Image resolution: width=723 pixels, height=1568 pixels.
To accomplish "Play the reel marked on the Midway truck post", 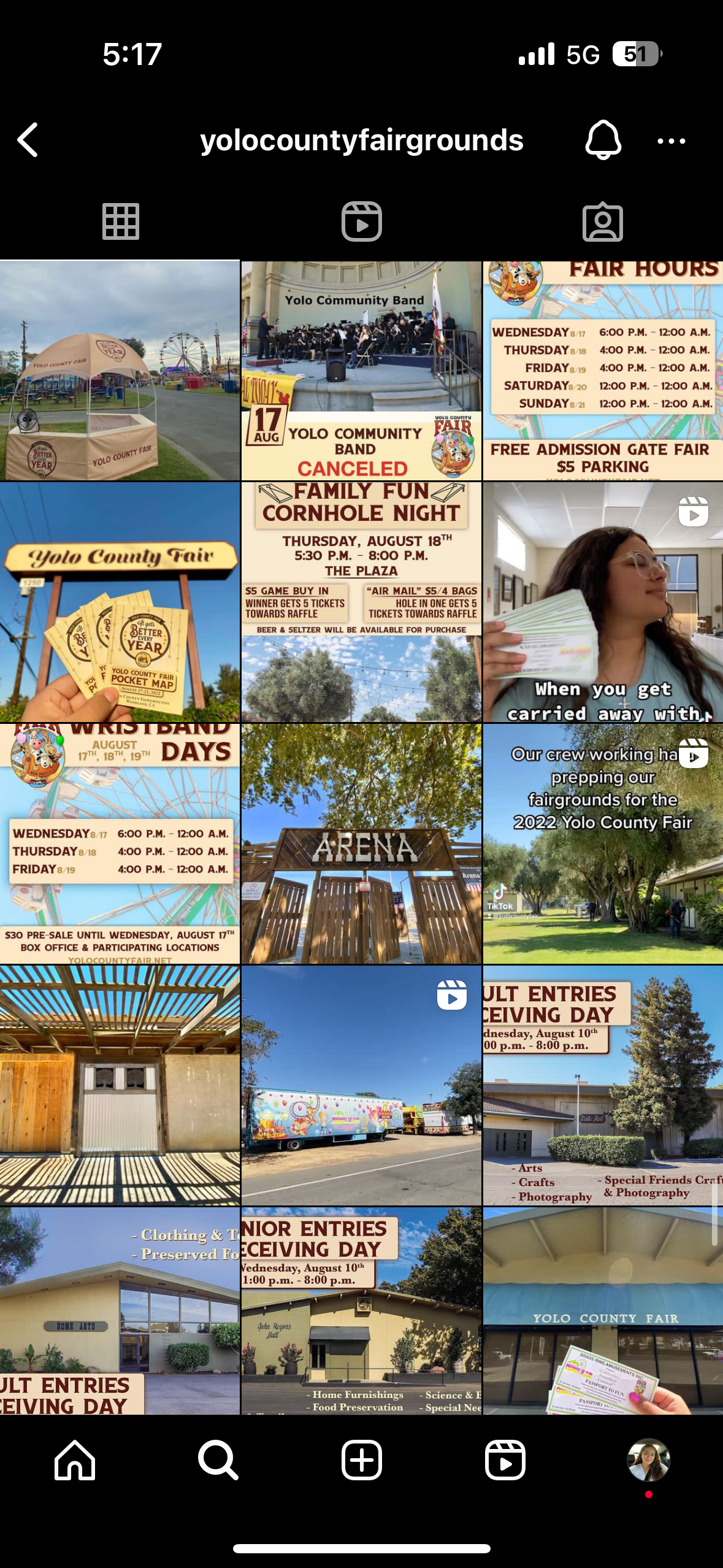I will click(452, 995).
